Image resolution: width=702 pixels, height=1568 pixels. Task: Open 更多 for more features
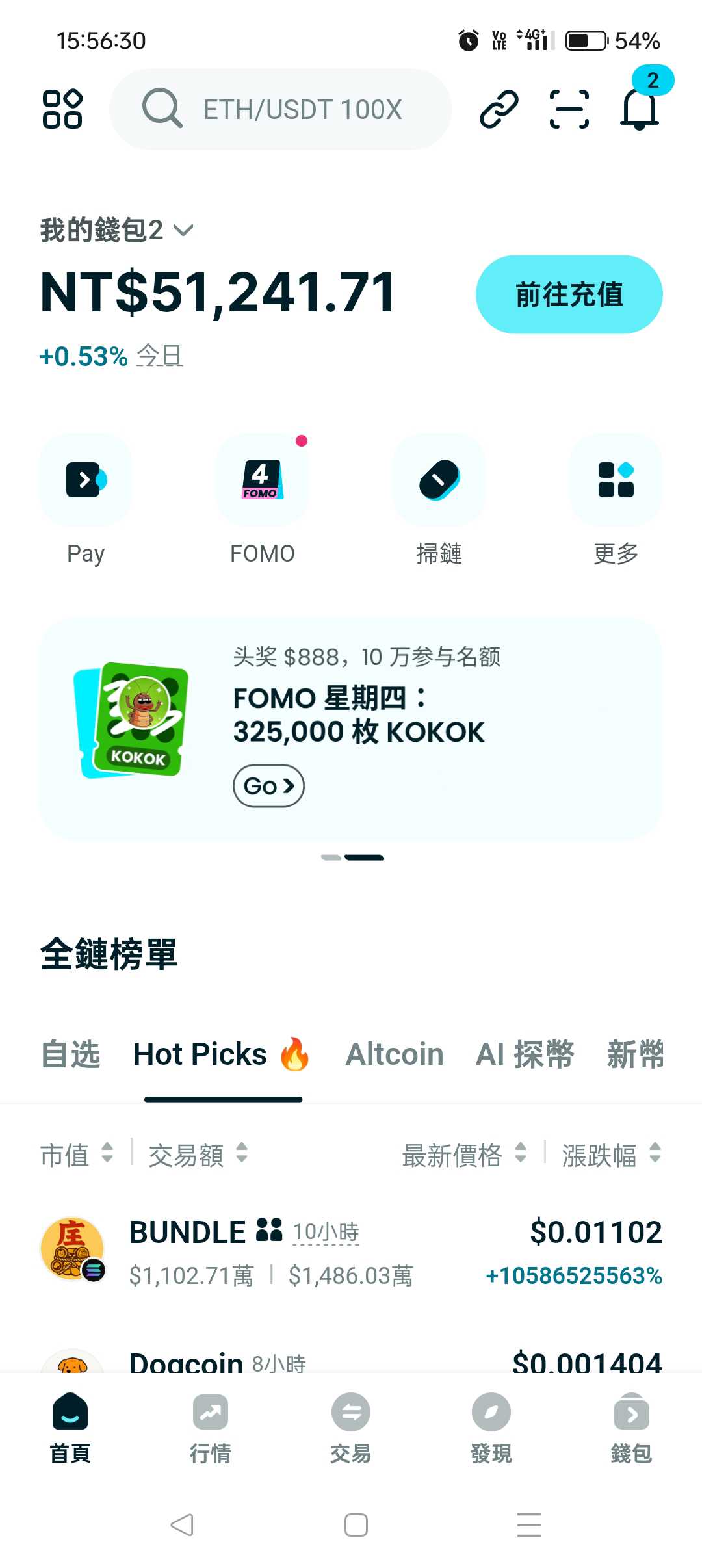tap(616, 480)
